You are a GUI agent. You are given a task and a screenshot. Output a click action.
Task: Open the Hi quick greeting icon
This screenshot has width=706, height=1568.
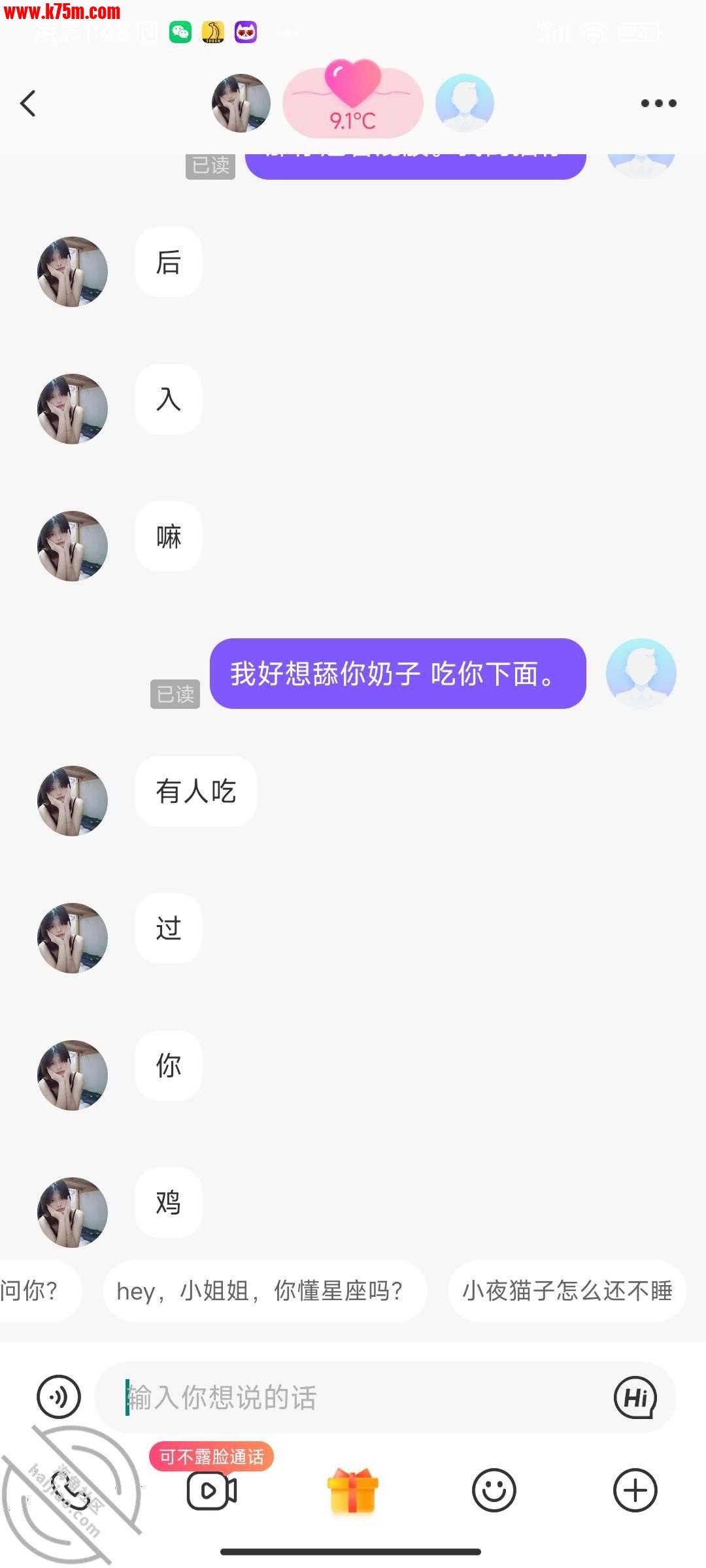coord(635,1397)
